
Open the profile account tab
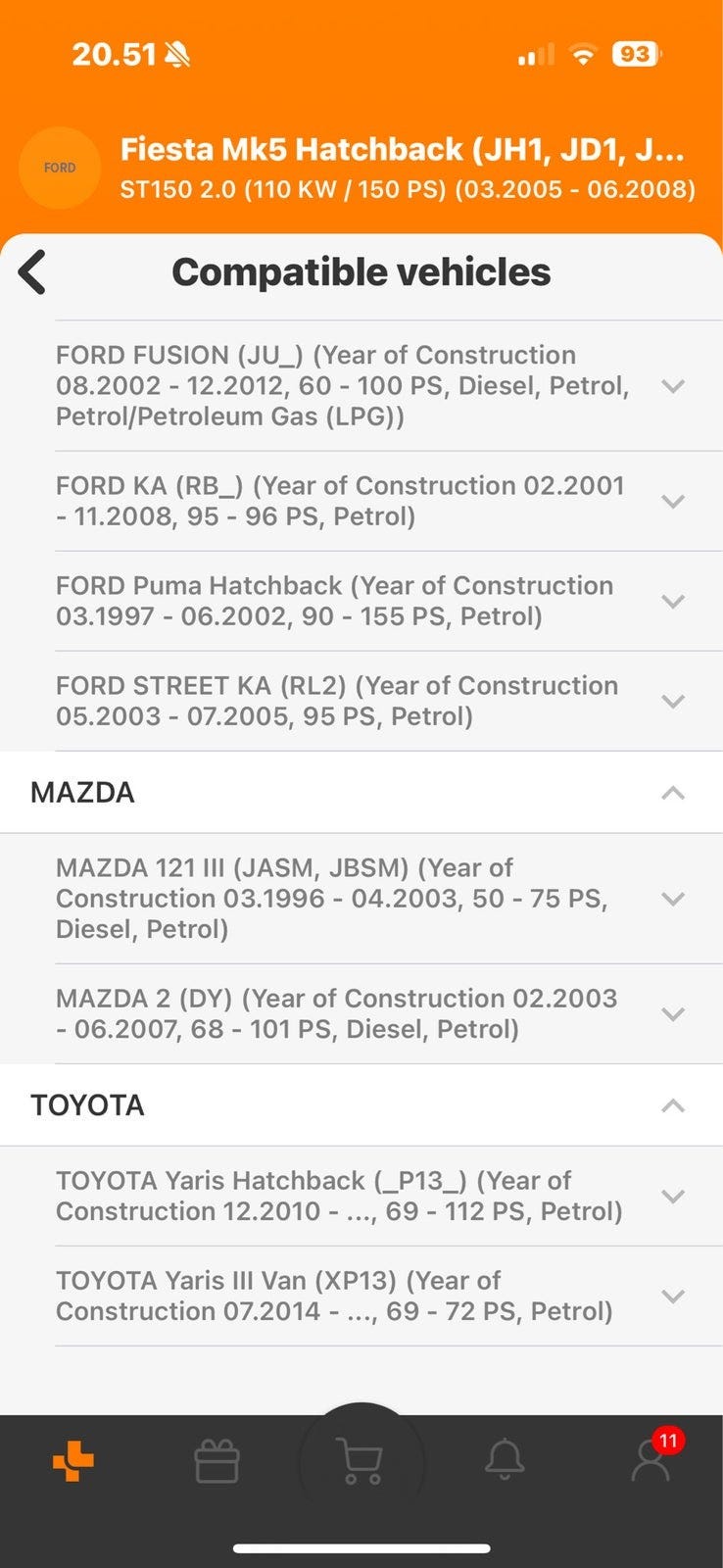[650, 1460]
